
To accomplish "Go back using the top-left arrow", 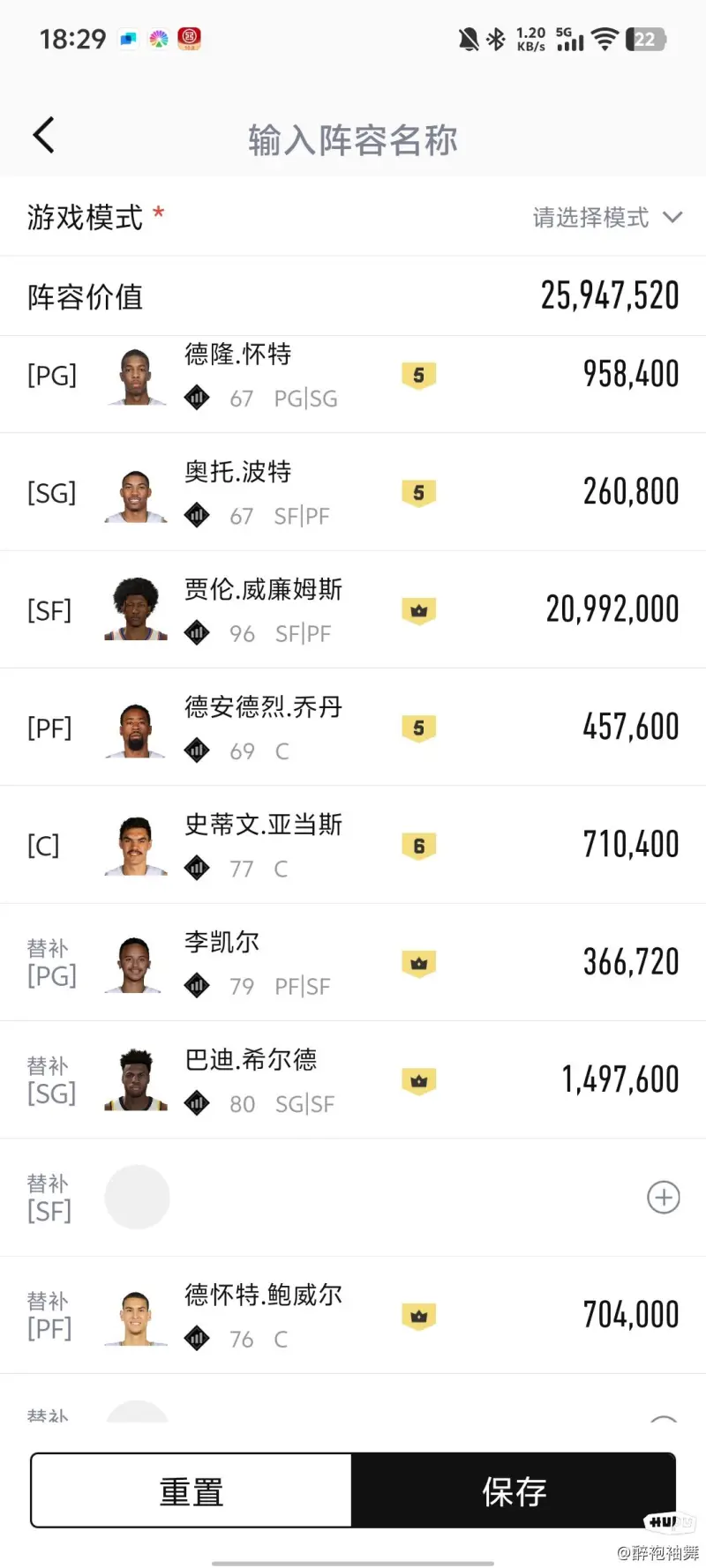I will pos(44,136).
